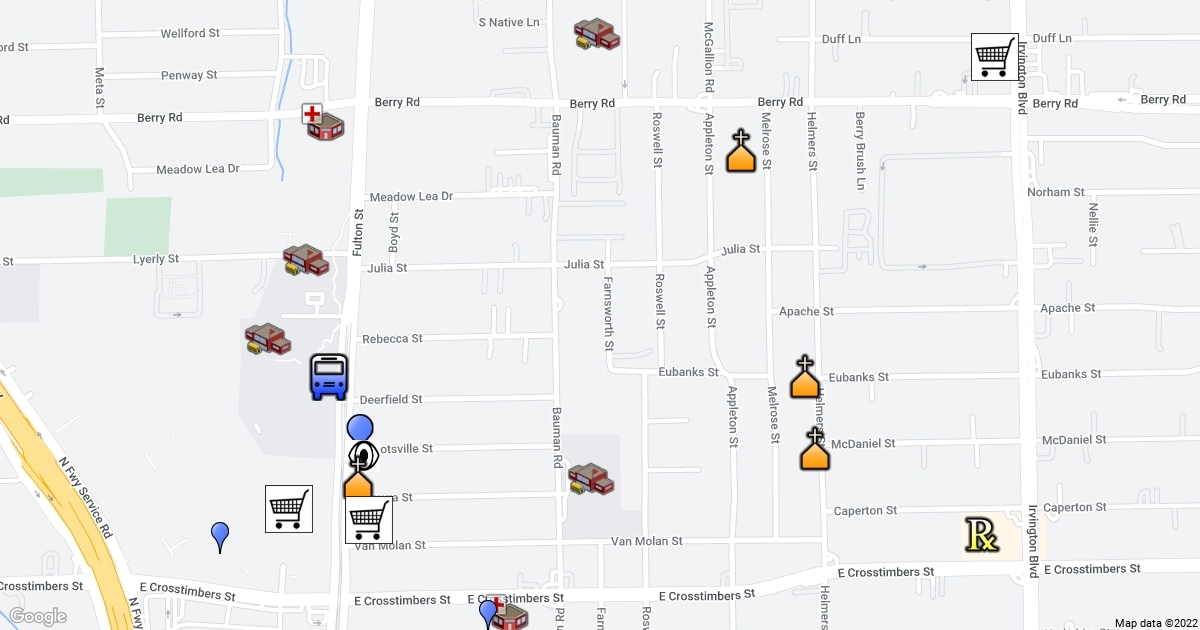Tap the hospital marker on Berry Rd
Image resolution: width=1200 pixels, height=630 pixels.
[x=324, y=121]
